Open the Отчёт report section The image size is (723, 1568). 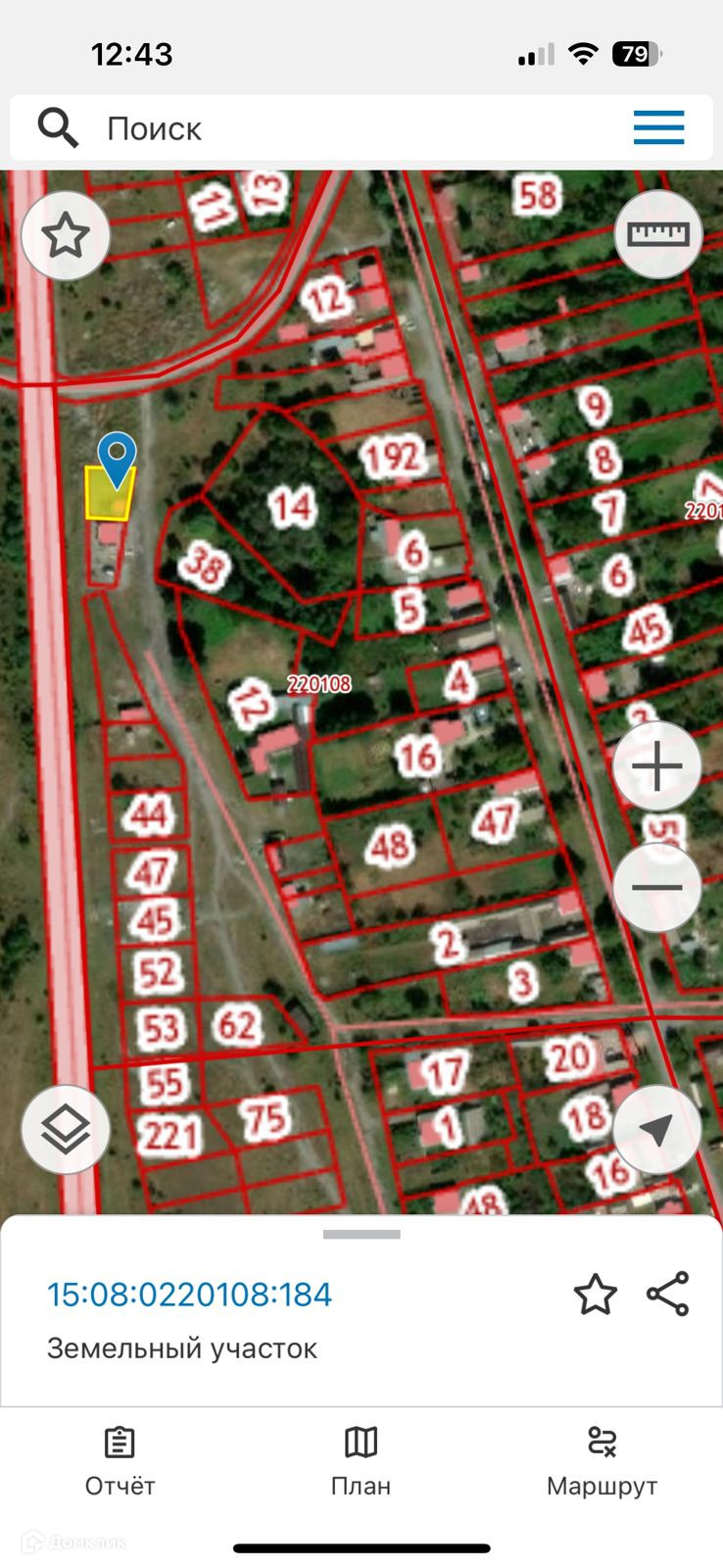point(120,1460)
